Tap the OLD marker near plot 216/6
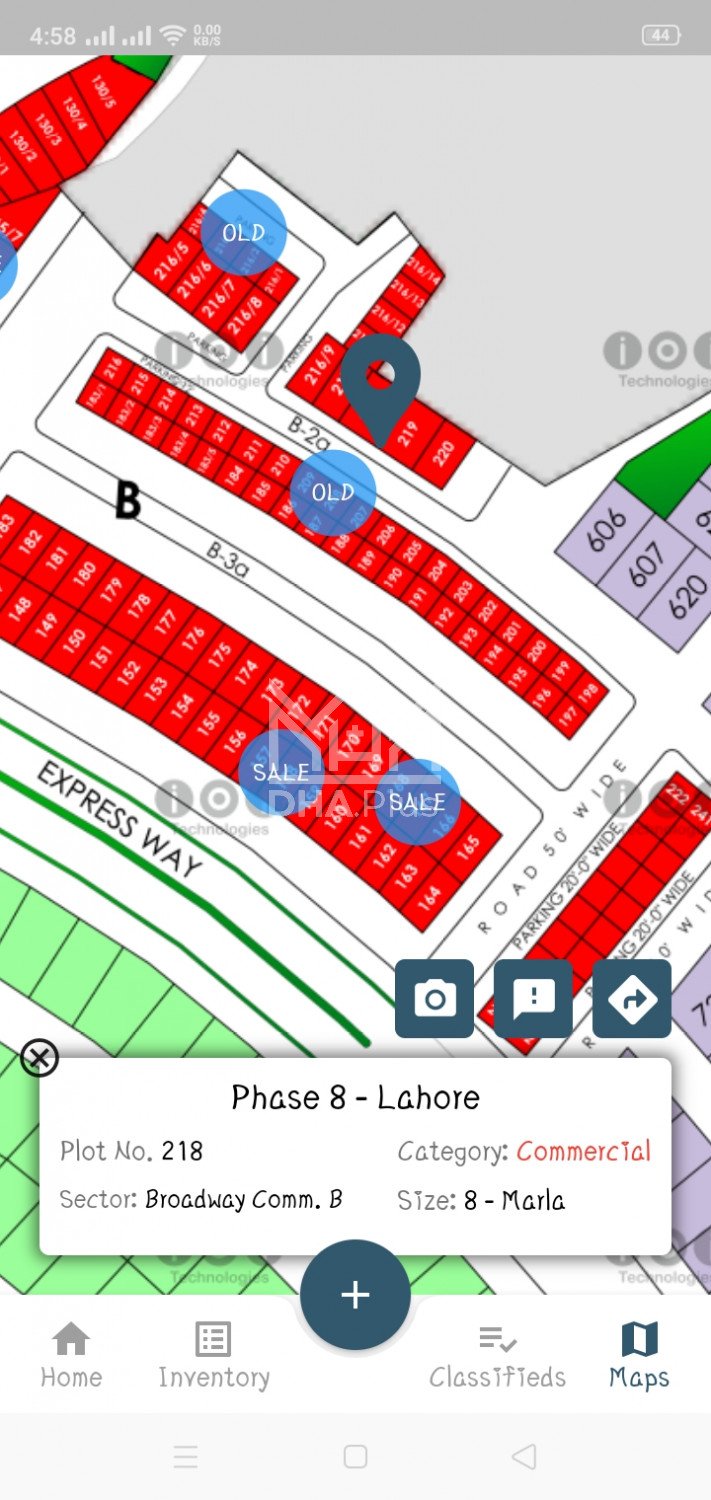Viewport: 711px width, 1500px height. point(243,233)
